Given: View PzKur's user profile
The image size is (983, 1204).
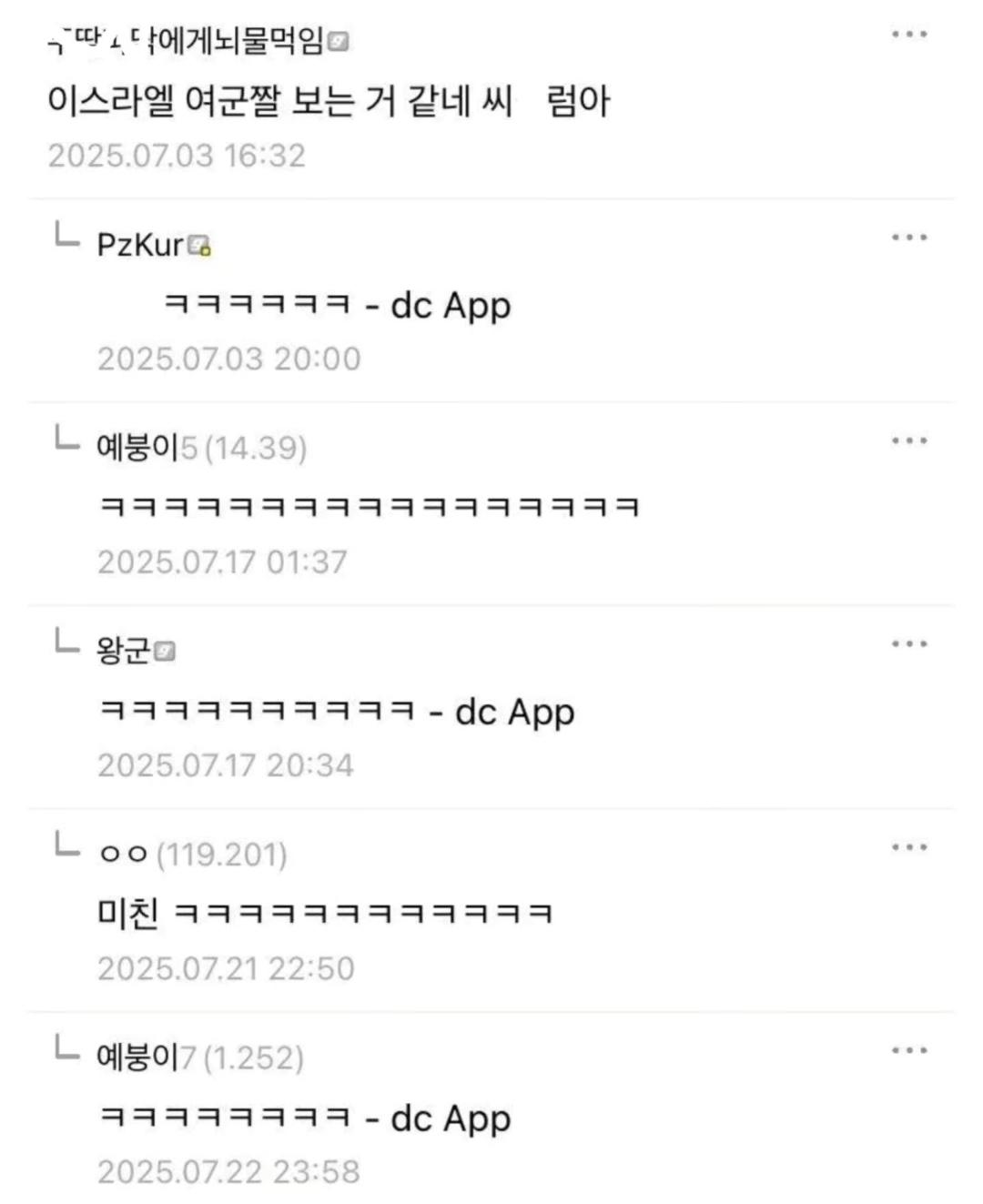Looking at the screenshot, I should point(141,245).
